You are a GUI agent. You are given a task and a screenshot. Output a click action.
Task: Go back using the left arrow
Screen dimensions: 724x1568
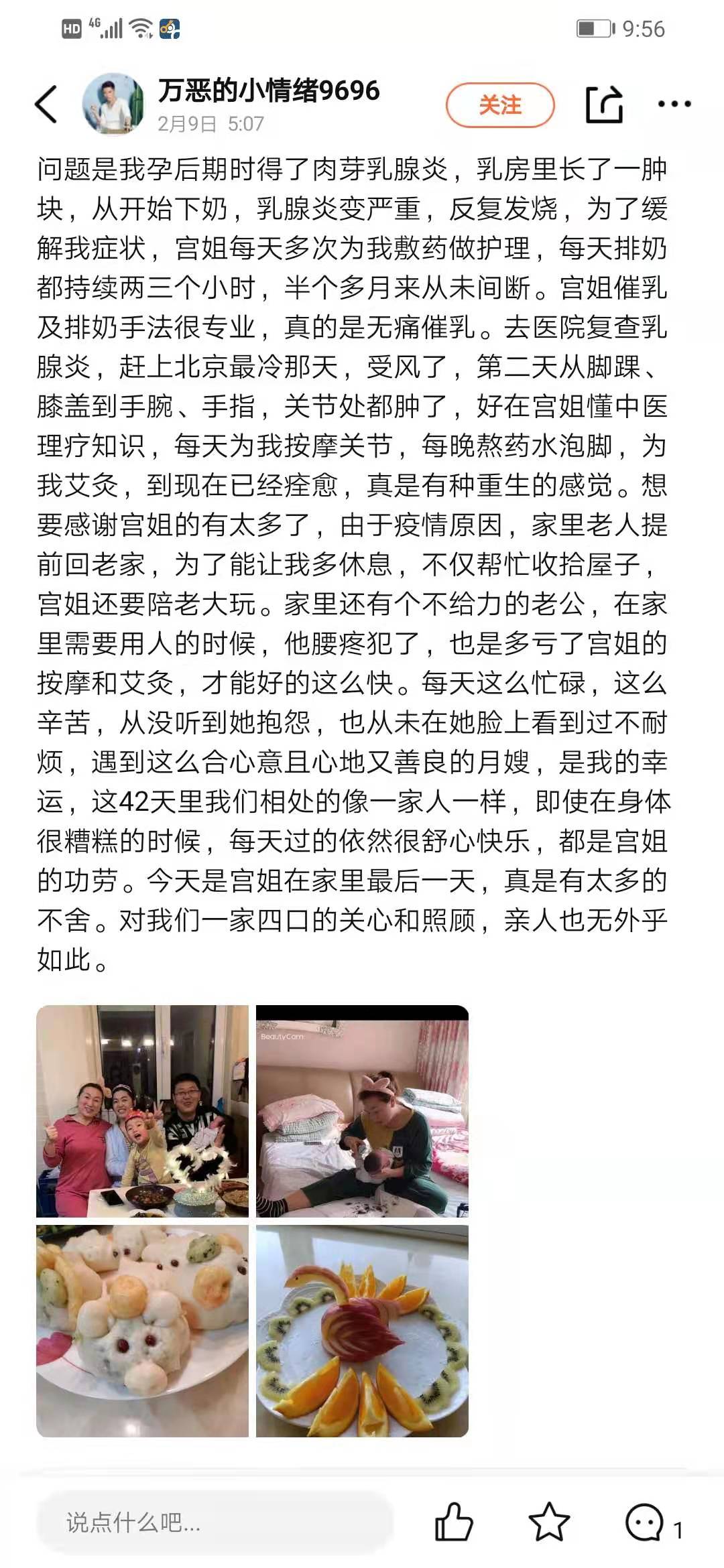46,105
